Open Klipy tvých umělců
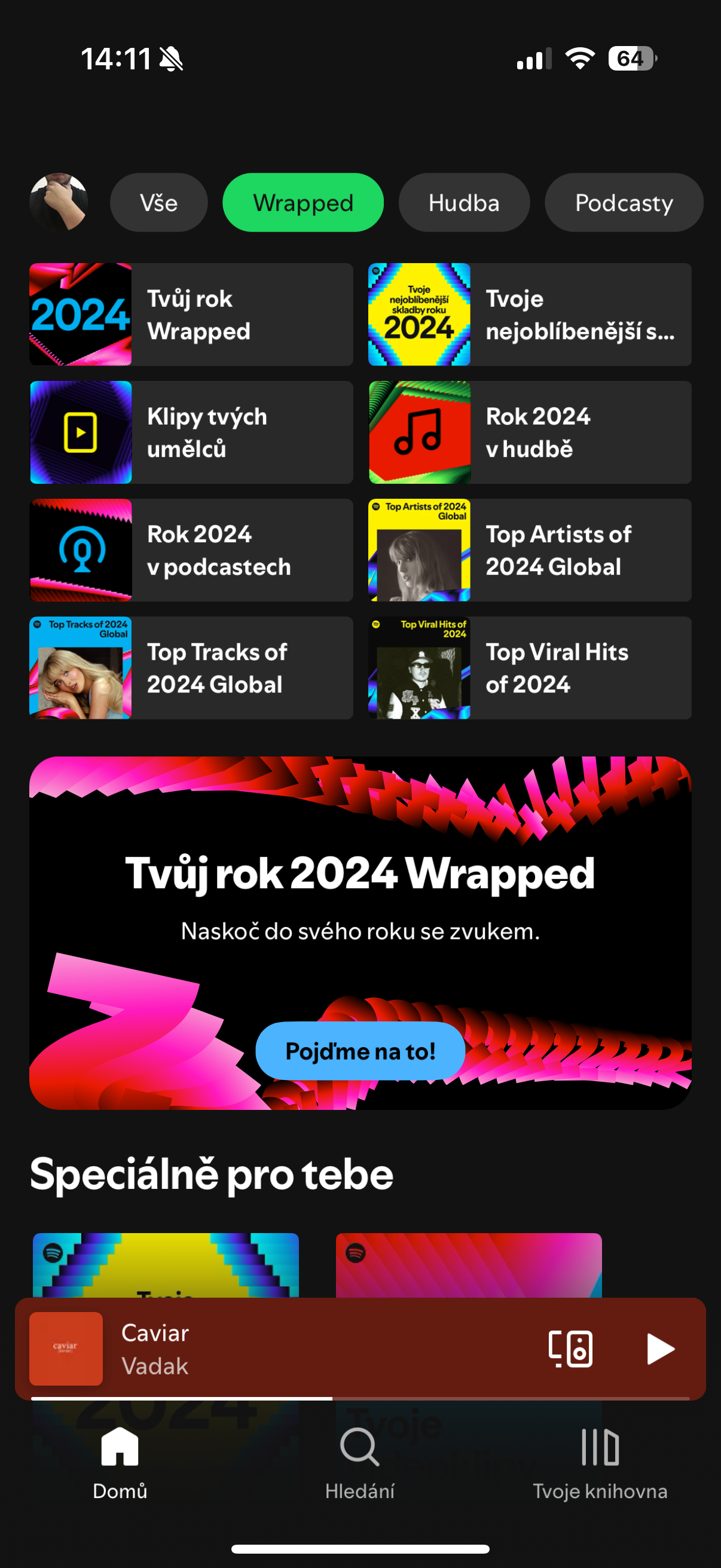Image resolution: width=721 pixels, height=1568 pixels. (x=191, y=432)
